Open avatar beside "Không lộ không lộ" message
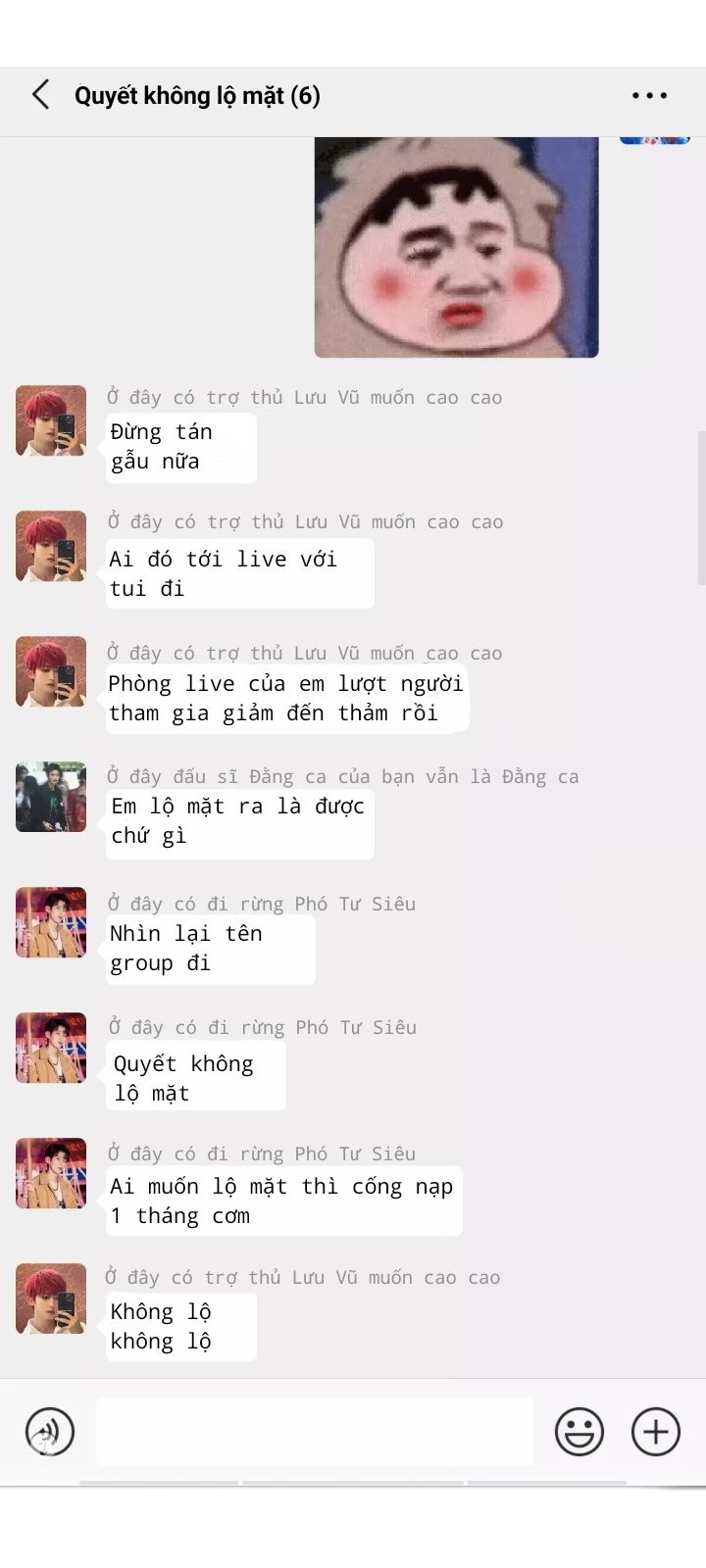 (x=51, y=1299)
